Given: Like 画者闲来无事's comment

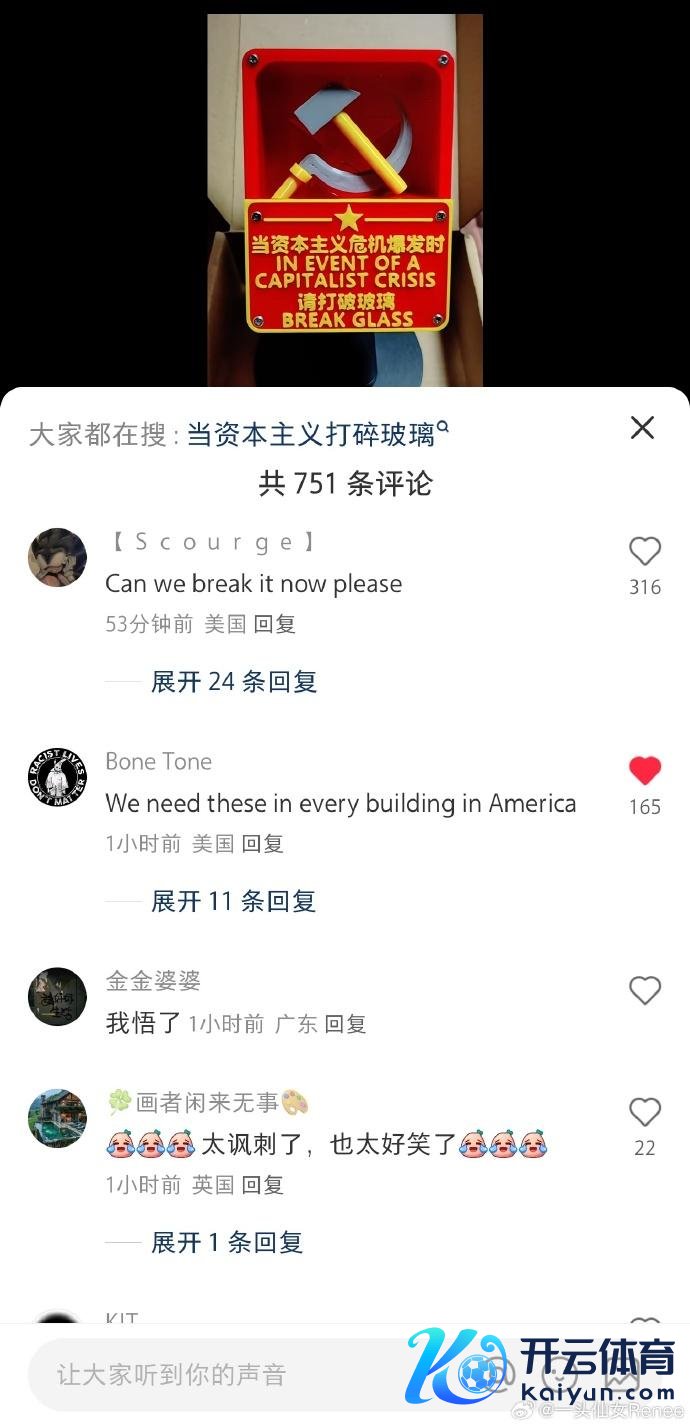Looking at the screenshot, I should [645, 1113].
